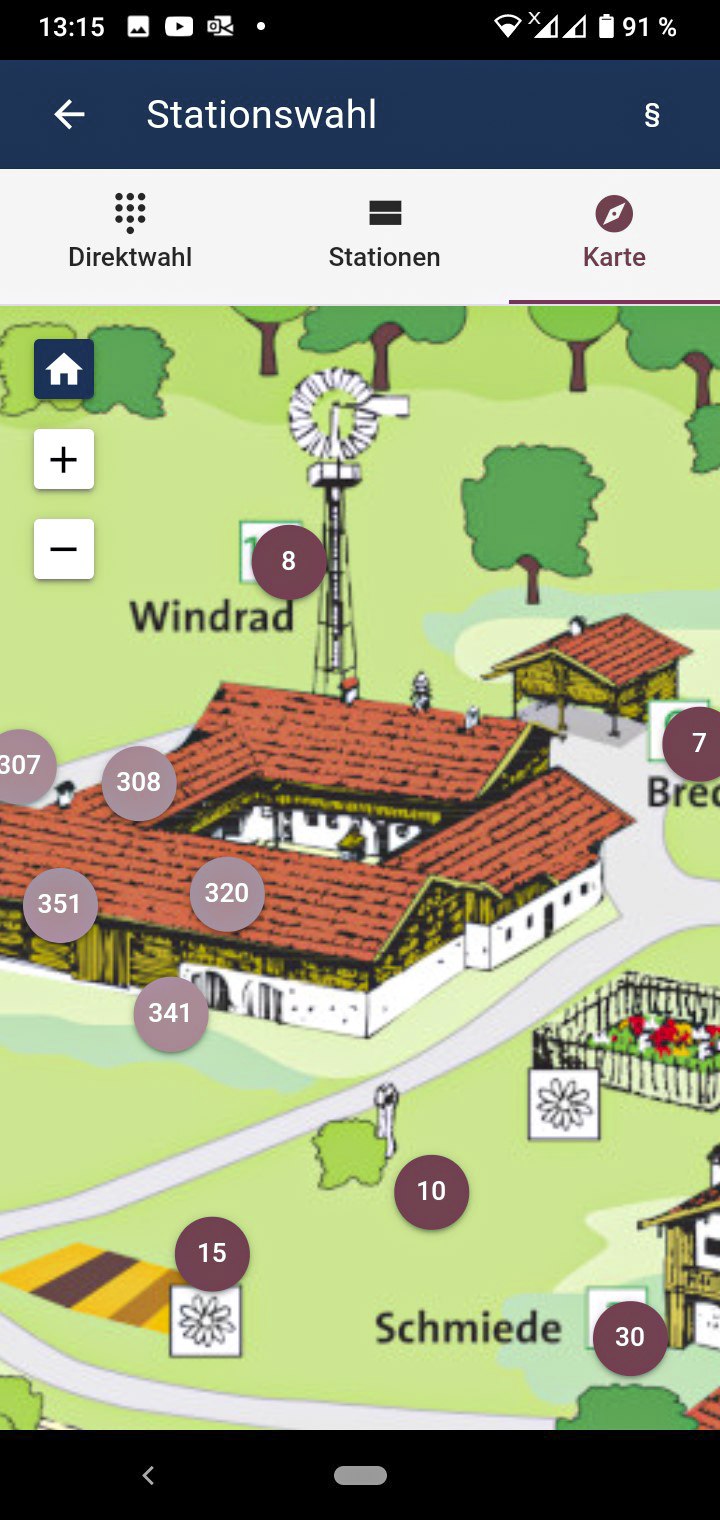This screenshot has width=720, height=1520.
Task: Tap station marker 320
Action: point(227,894)
